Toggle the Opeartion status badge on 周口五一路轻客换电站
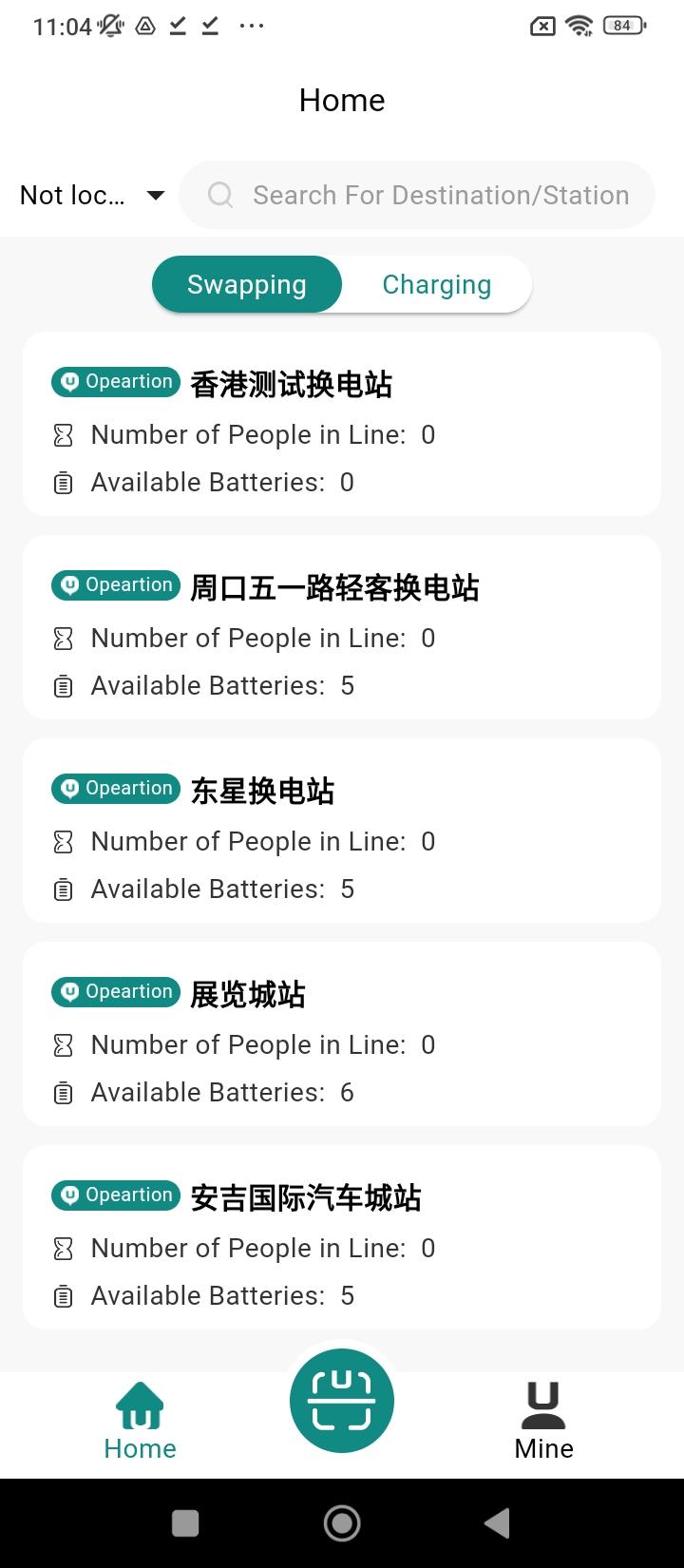The width and height of the screenshot is (684, 1568). (115, 584)
